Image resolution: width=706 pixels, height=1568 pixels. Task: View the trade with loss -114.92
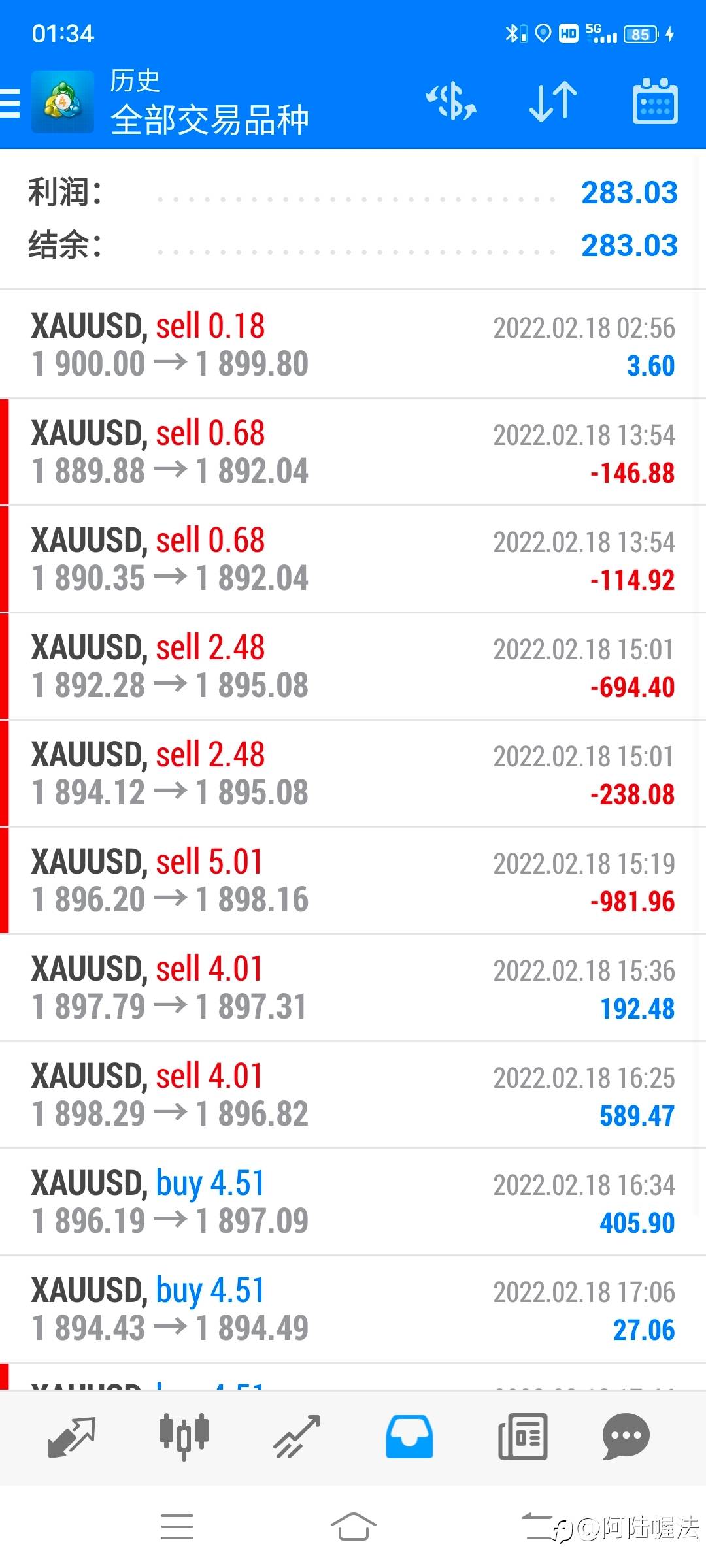point(353,559)
